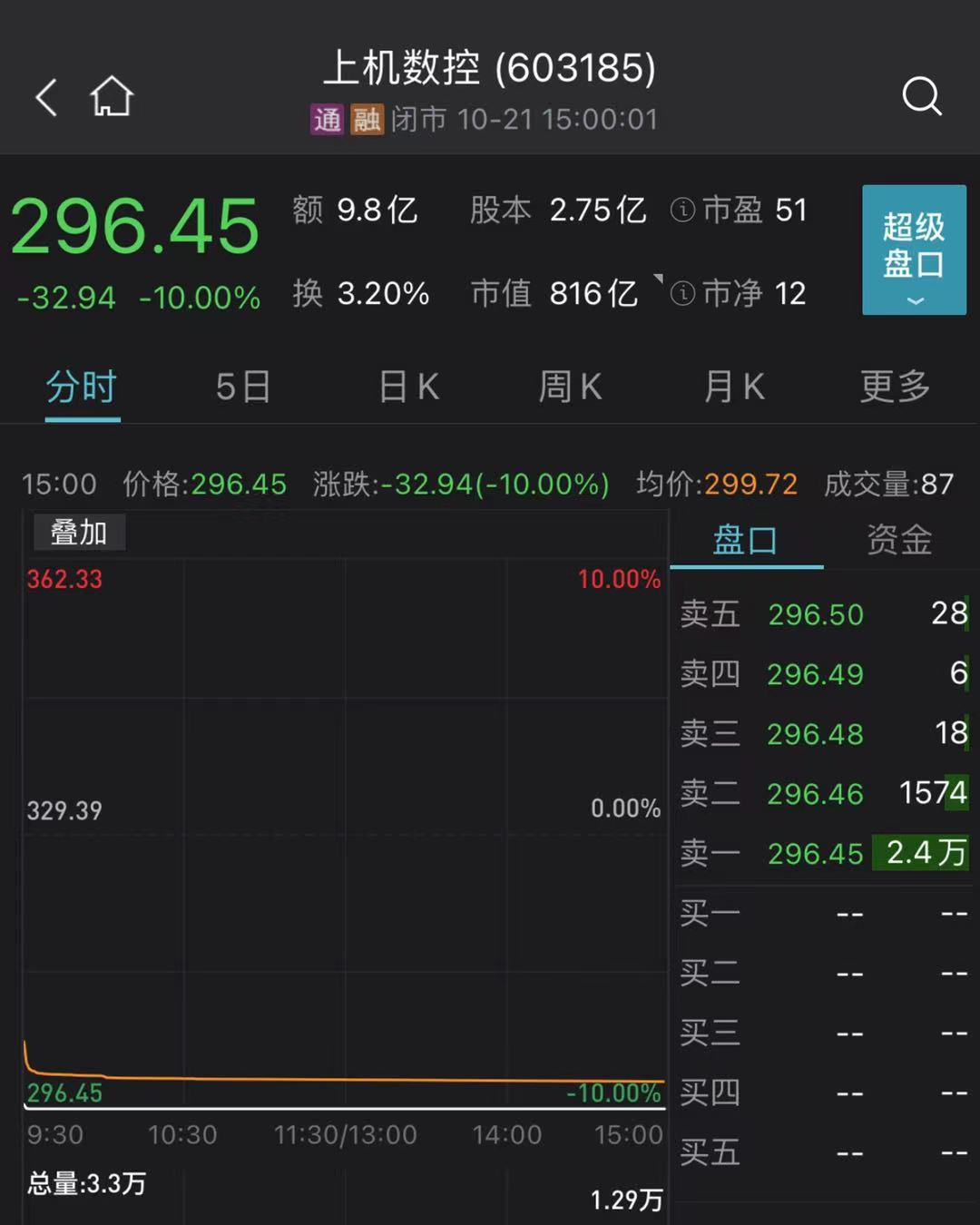Screen dimensions: 980x1225
Task: Open the home icon
Action: pyautogui.click(x=112, y=96)
